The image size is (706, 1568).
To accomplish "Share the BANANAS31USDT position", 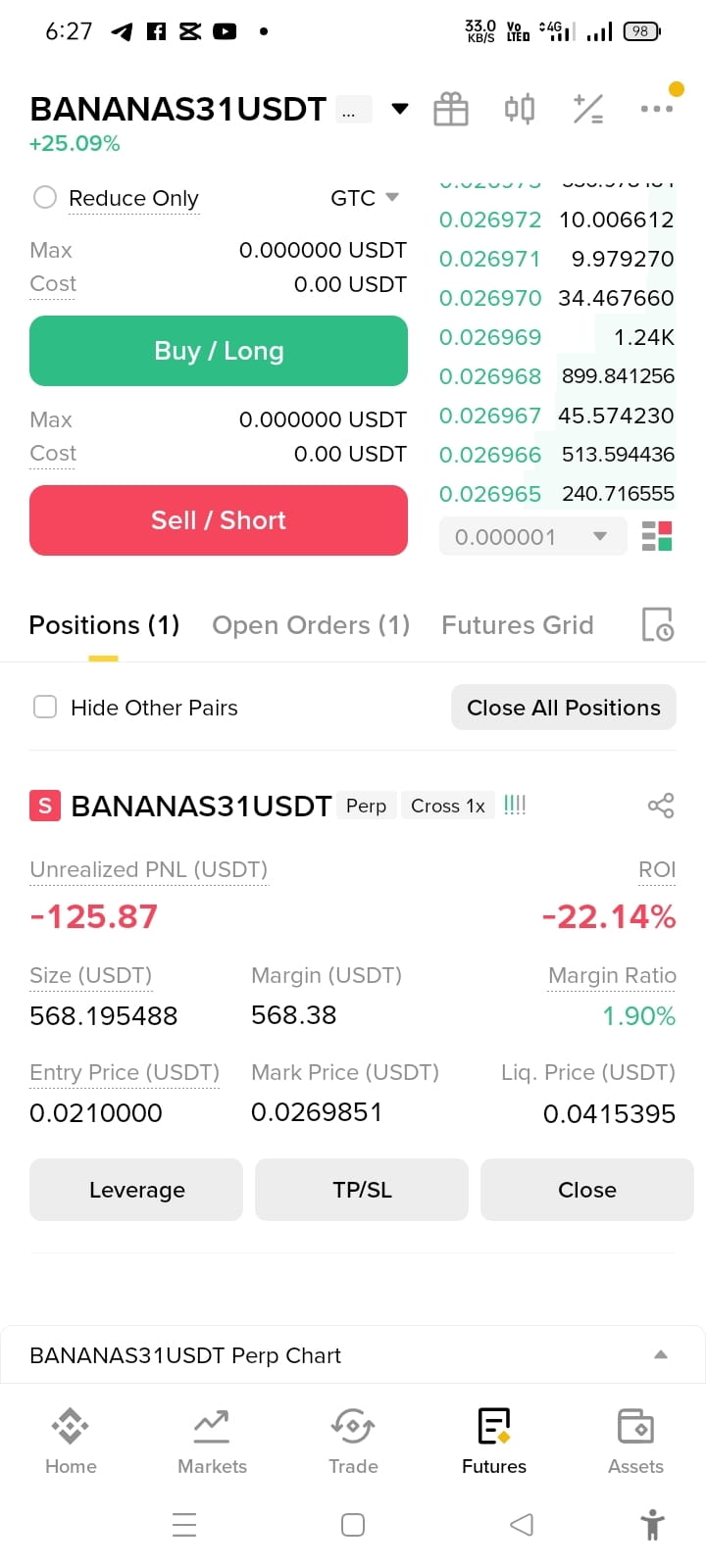I will (x=661, y=807).
